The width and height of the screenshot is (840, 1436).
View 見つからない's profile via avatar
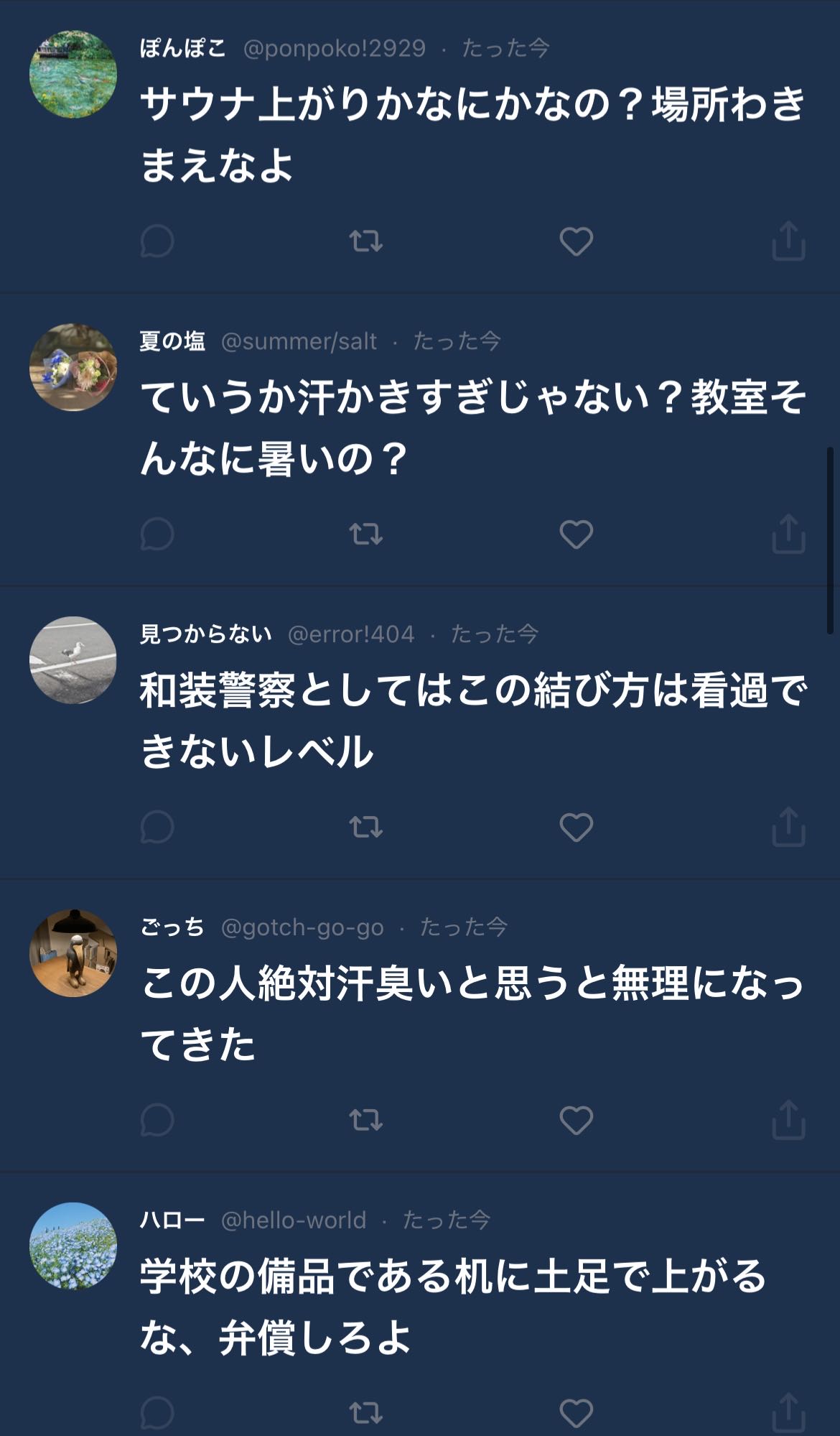click(x=73, y=660)
